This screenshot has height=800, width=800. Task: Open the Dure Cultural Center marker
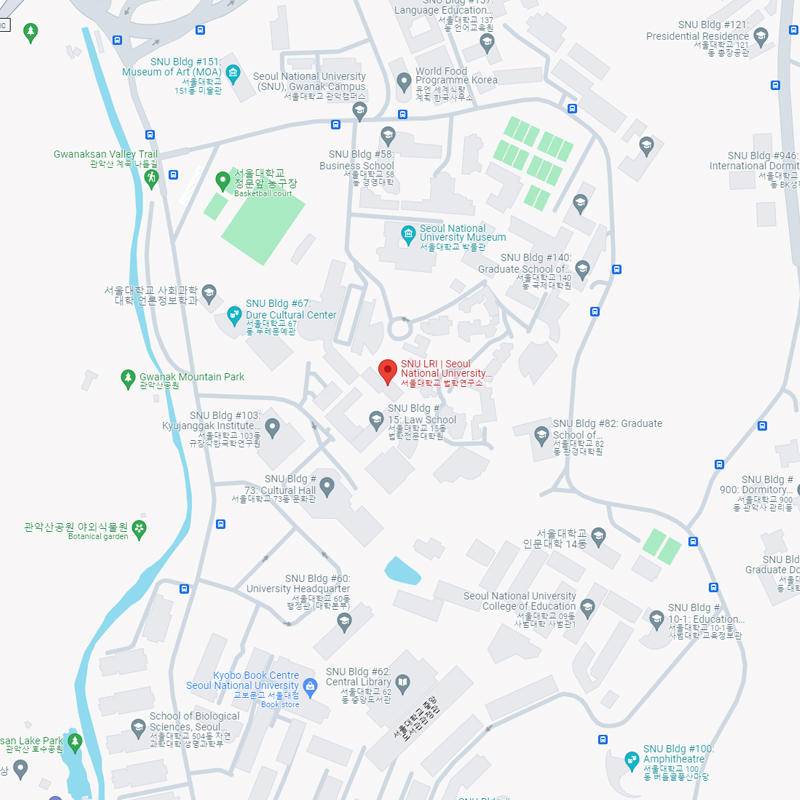pos(234,315)
